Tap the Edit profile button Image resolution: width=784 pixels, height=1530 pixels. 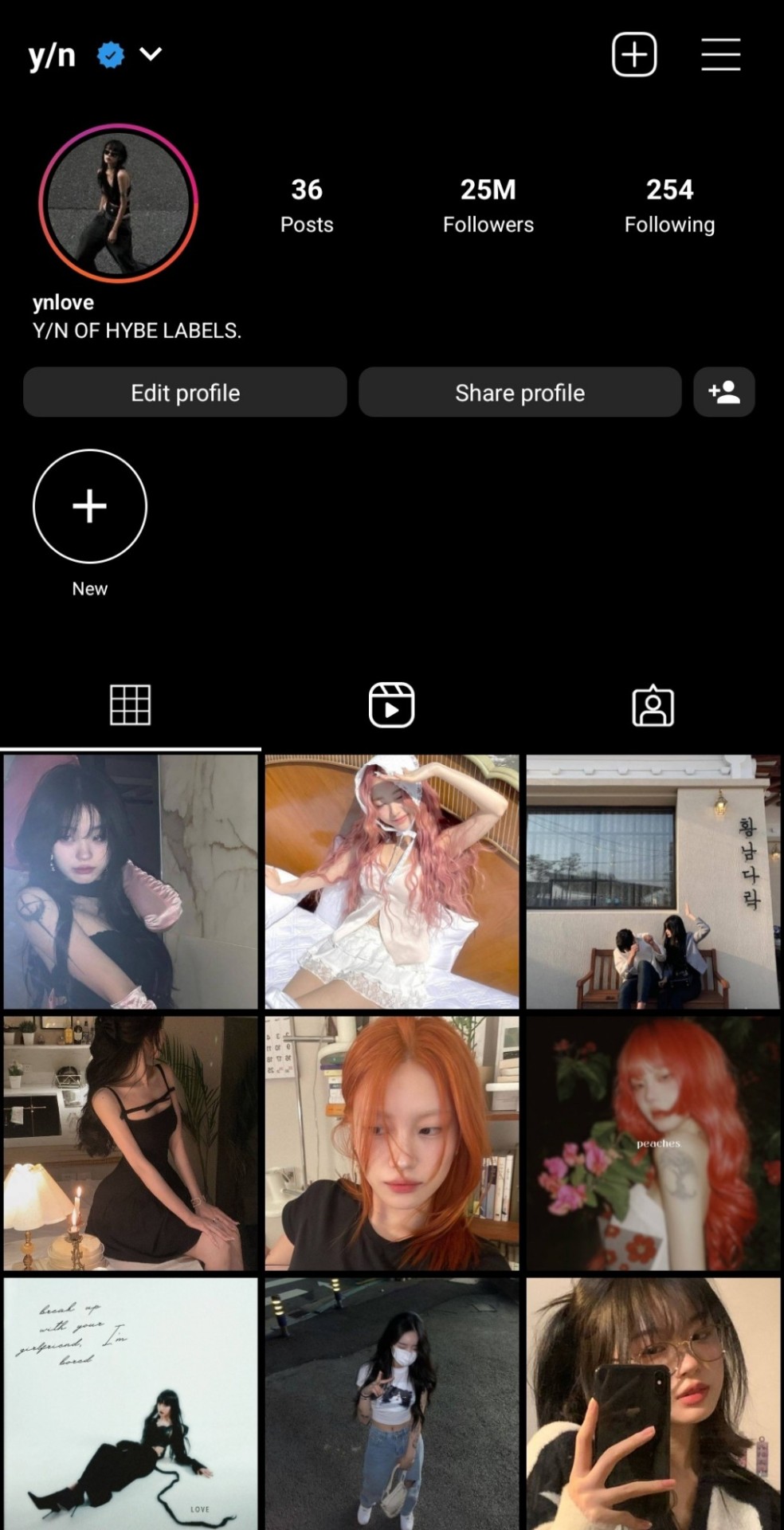click(185, 392)
